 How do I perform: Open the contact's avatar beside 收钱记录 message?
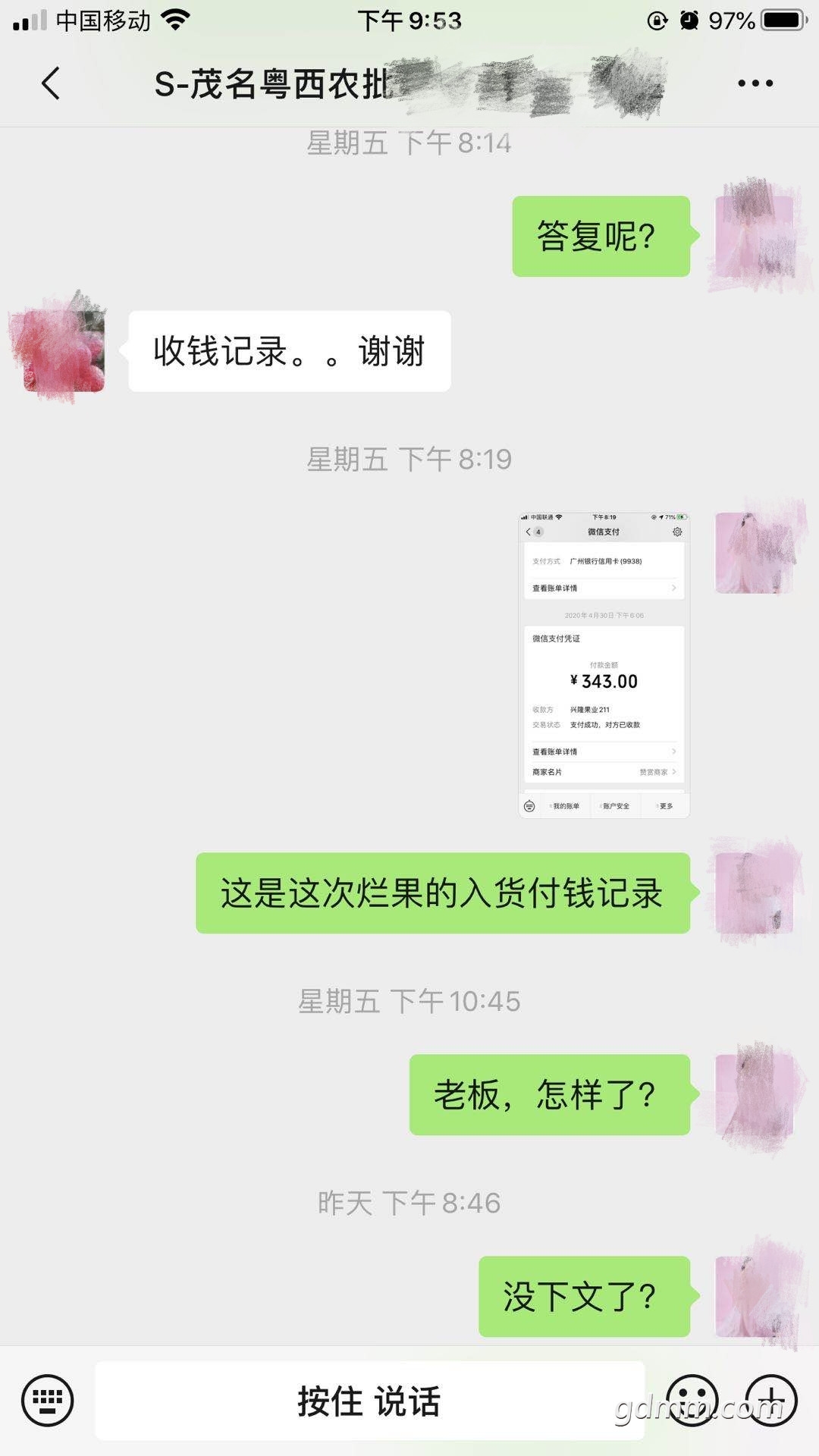click(64, 350)
